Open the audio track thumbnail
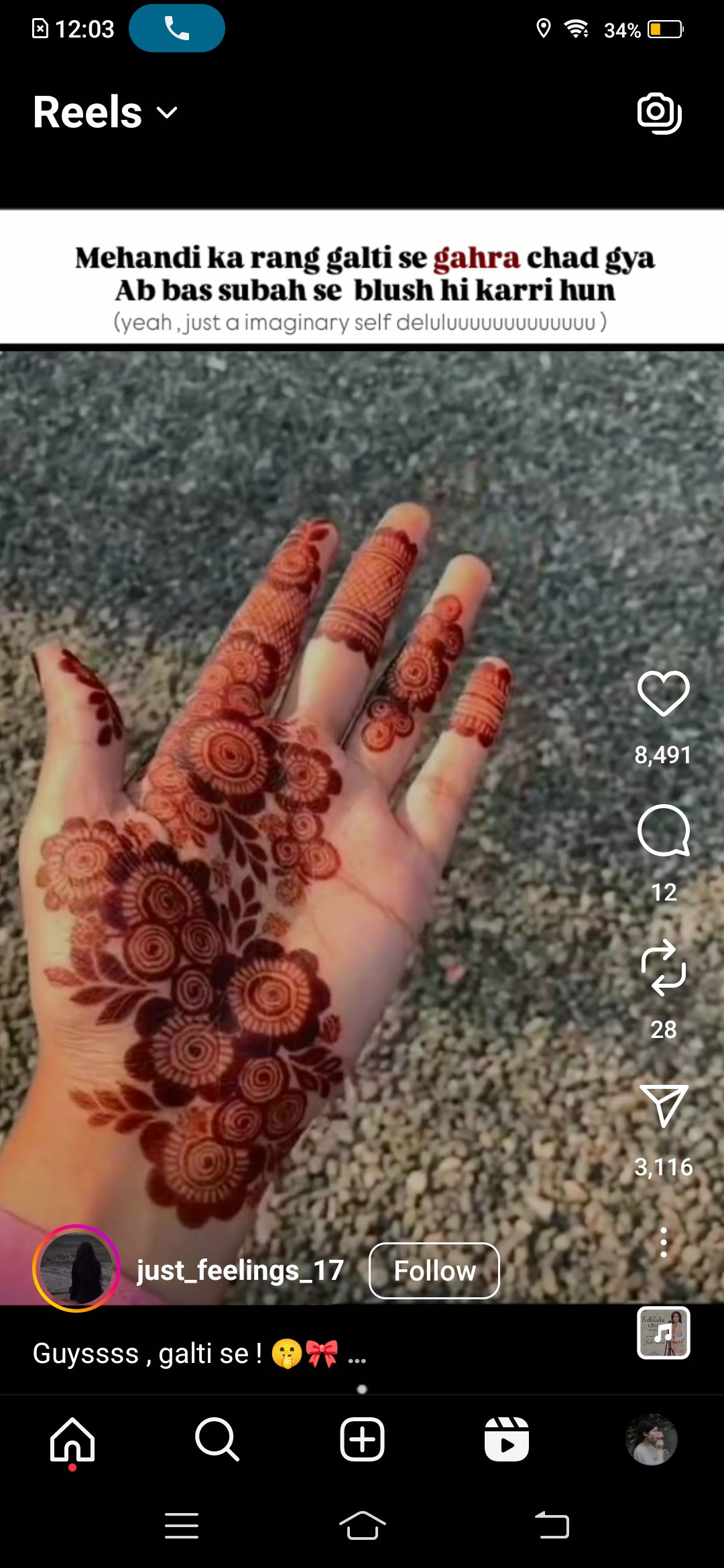 point(663,1333)
